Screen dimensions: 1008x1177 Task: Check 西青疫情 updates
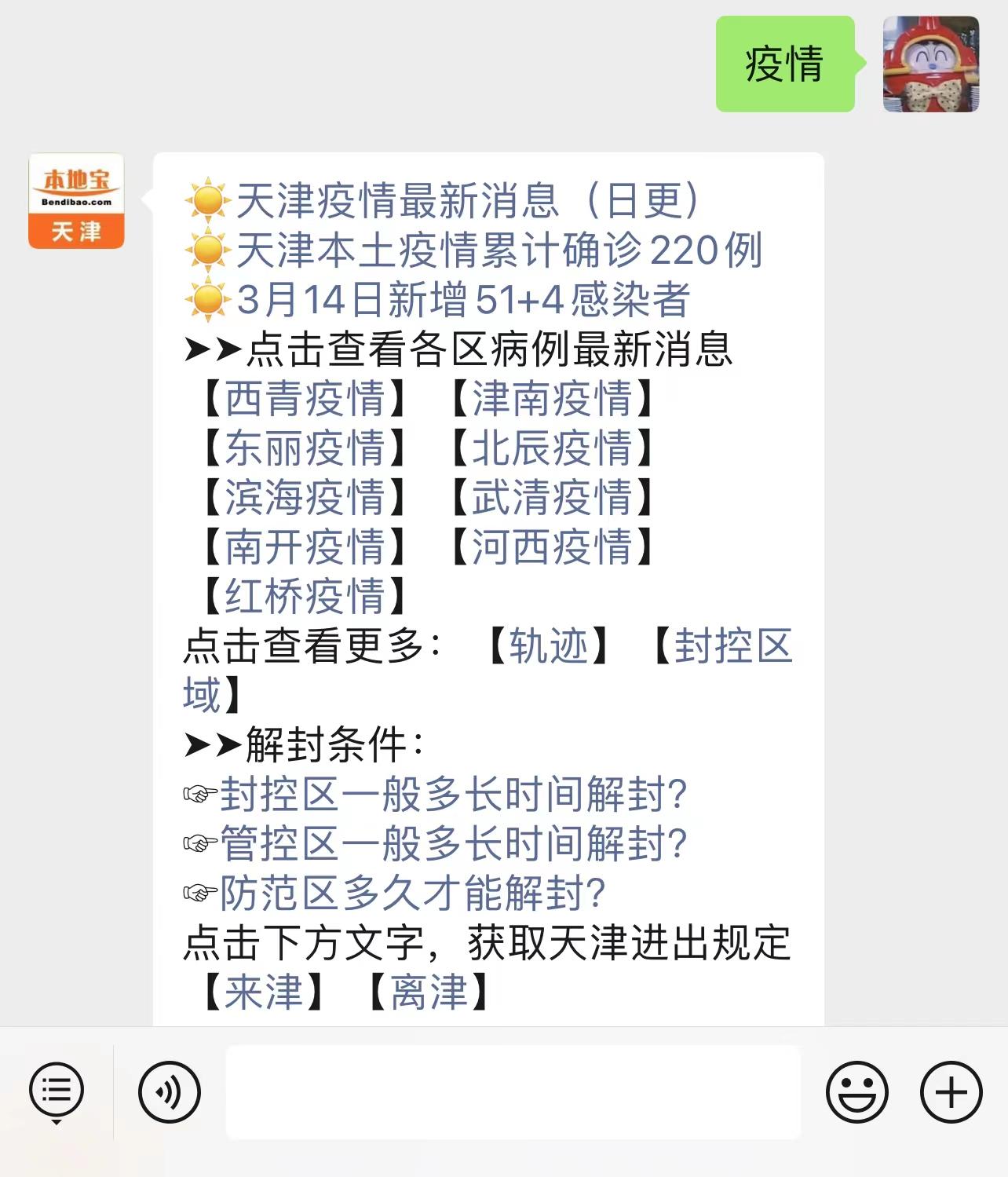click(304, 400)
